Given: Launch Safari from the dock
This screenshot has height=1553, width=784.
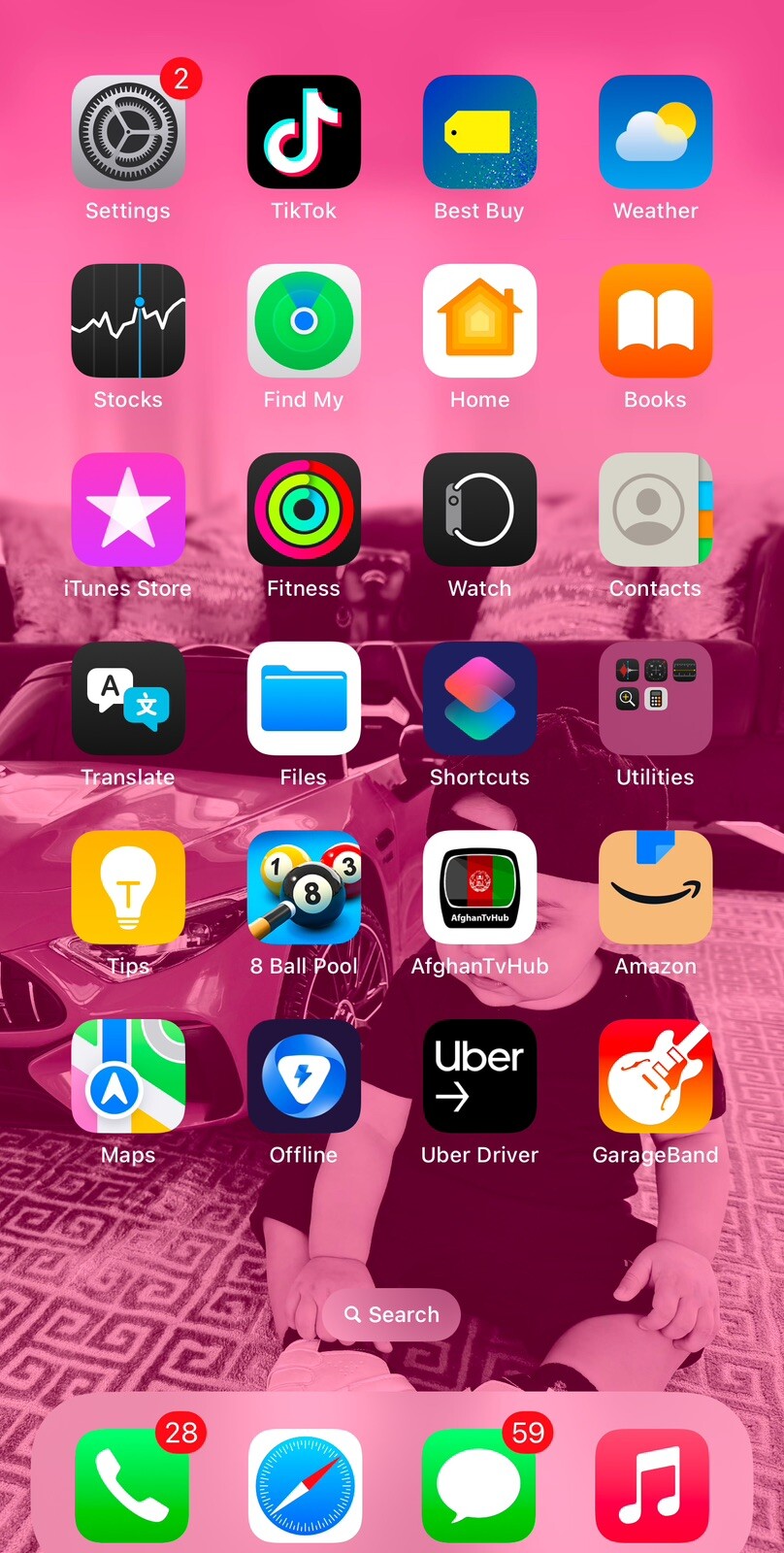Looking at the screenshot, I should pos(305,1485).
